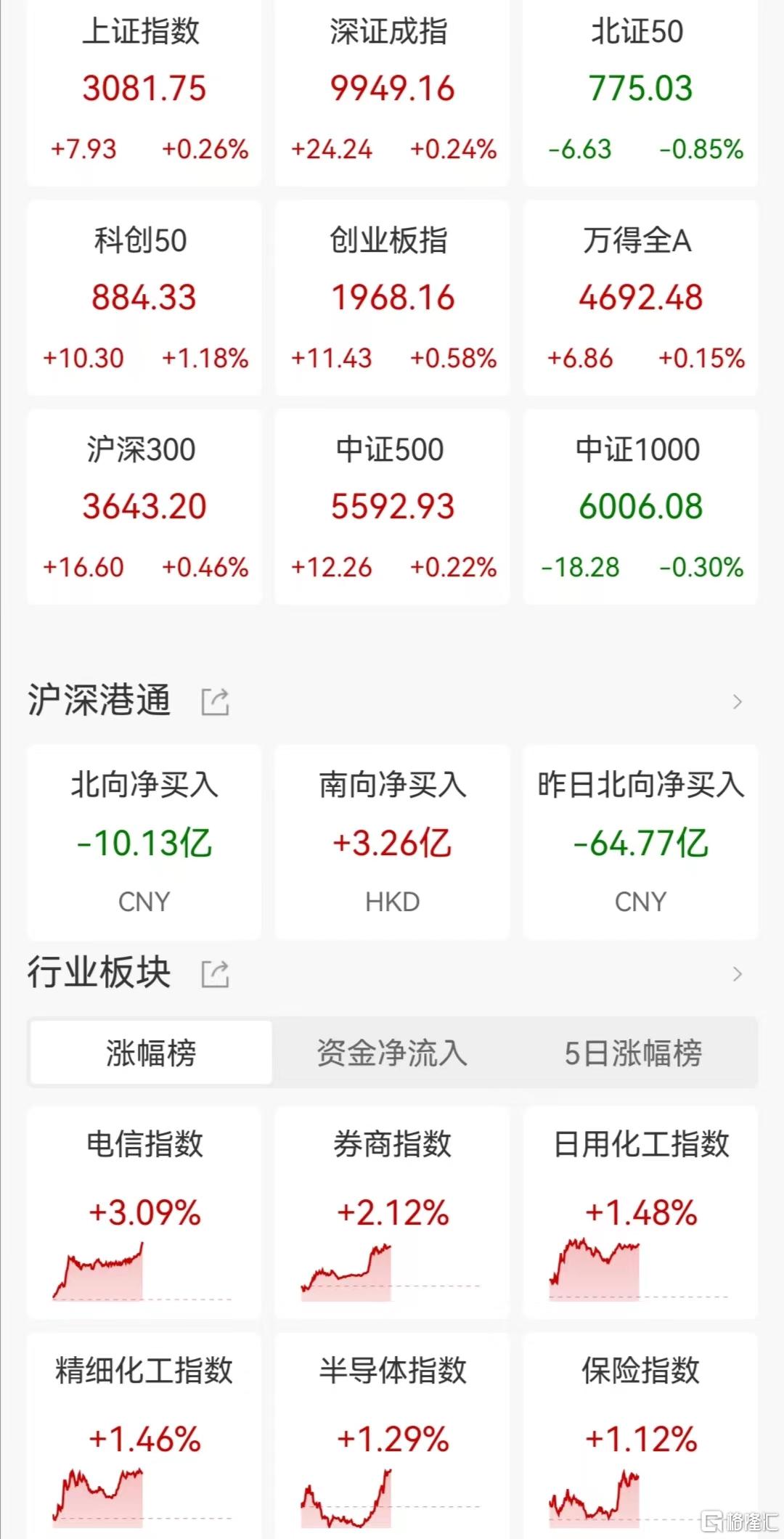Share the 沪深港通 section
784x1539 pixels.
[x=216, y=702]
